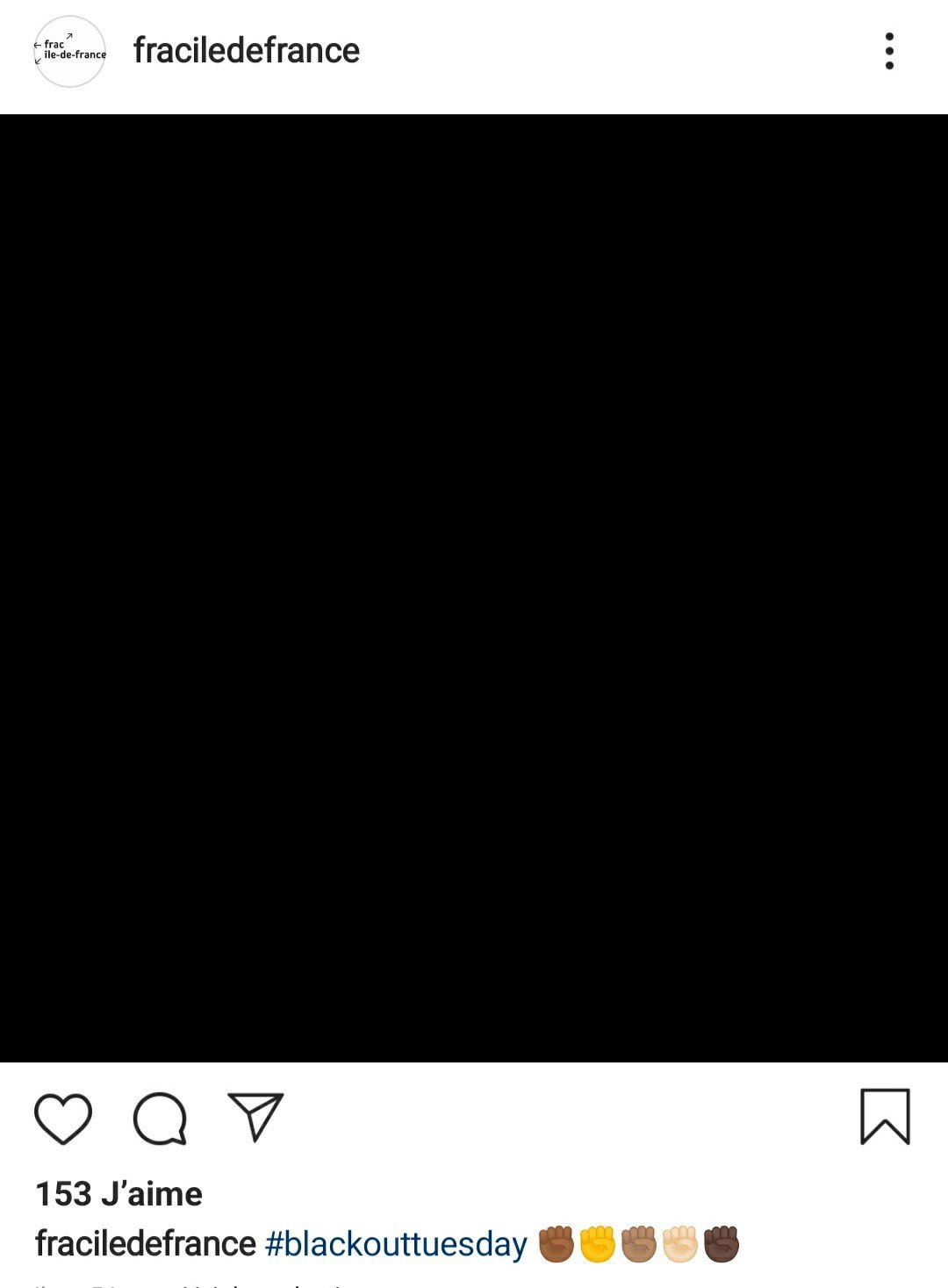Open the fraciledefrance username at the top
Screen dimensions: 948x1288
tap(246, 51)
